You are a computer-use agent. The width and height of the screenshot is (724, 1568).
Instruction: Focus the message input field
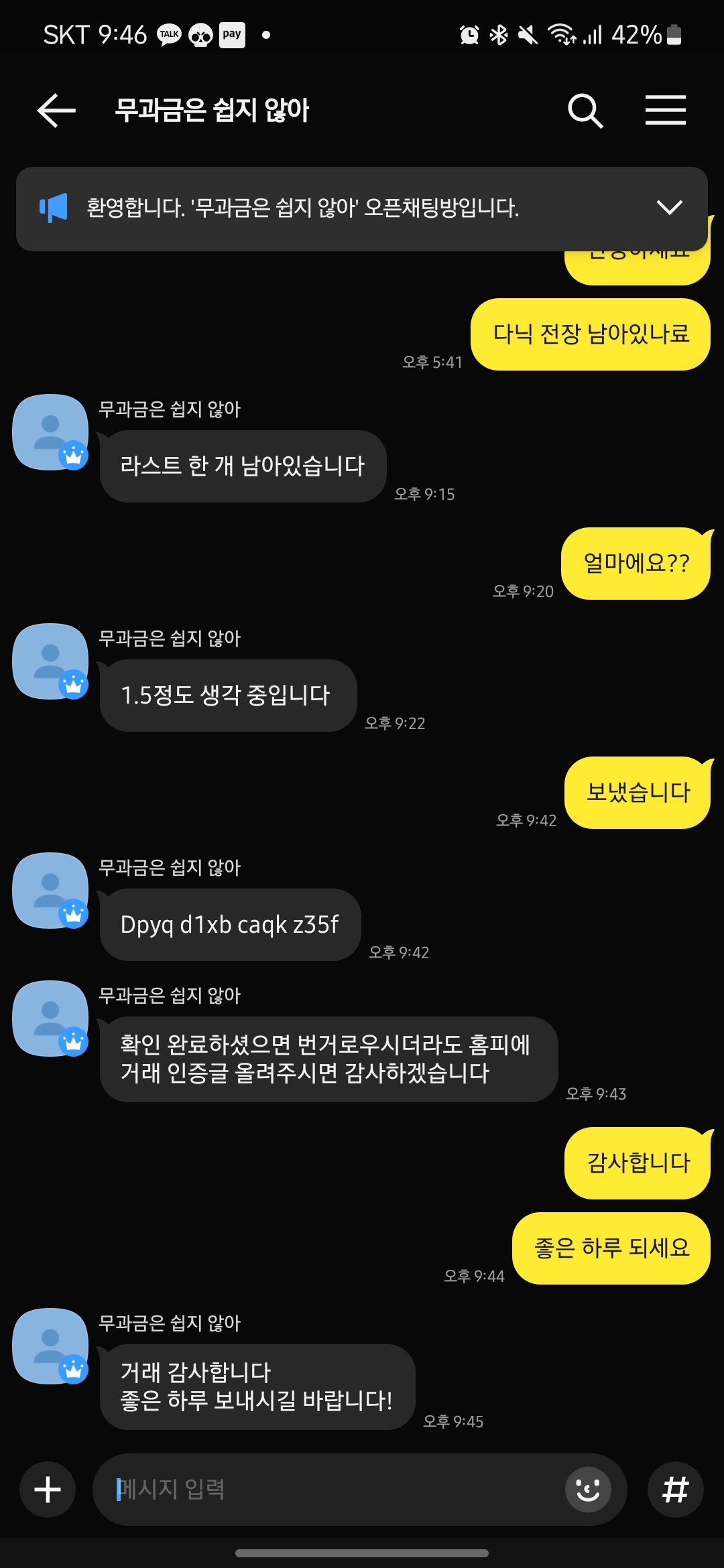coord(335,1490)
